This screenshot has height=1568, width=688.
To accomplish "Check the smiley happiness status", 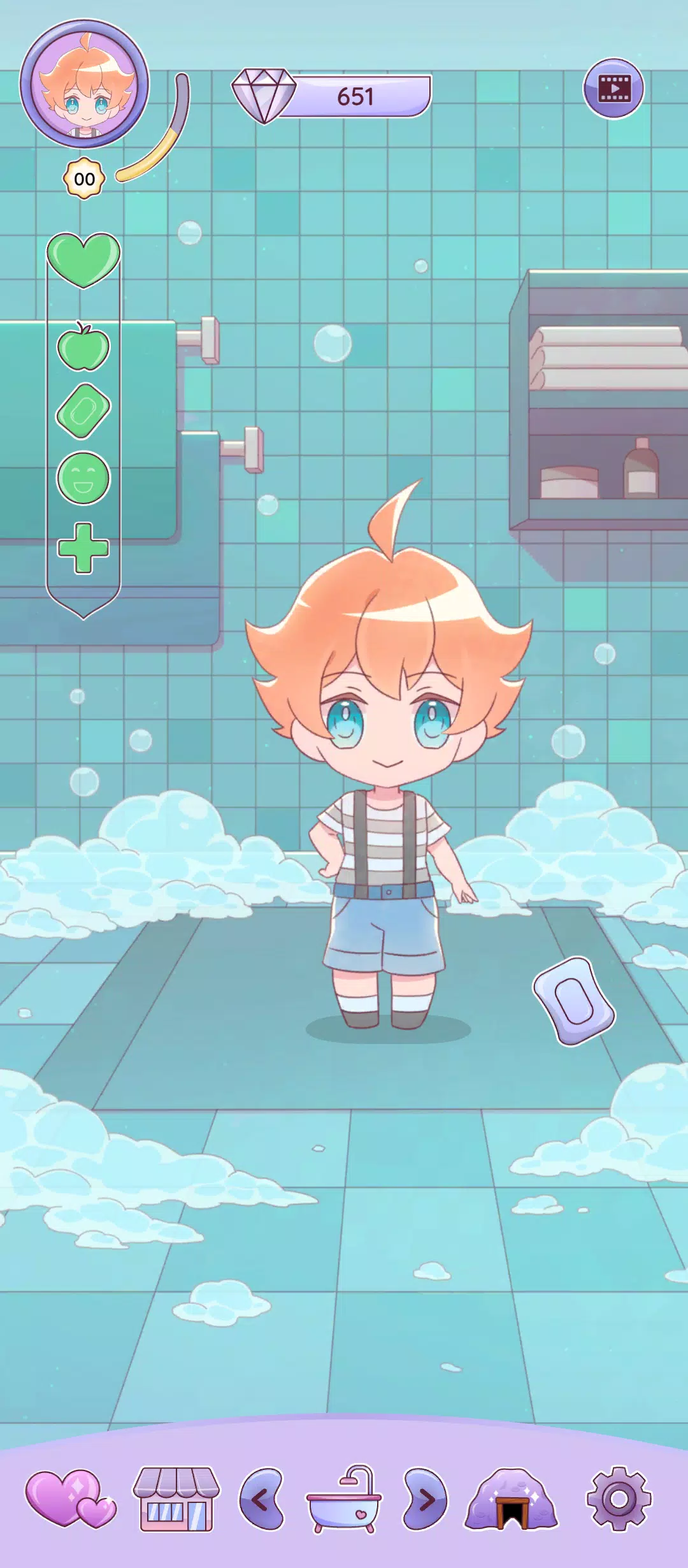I will point(83,478).
